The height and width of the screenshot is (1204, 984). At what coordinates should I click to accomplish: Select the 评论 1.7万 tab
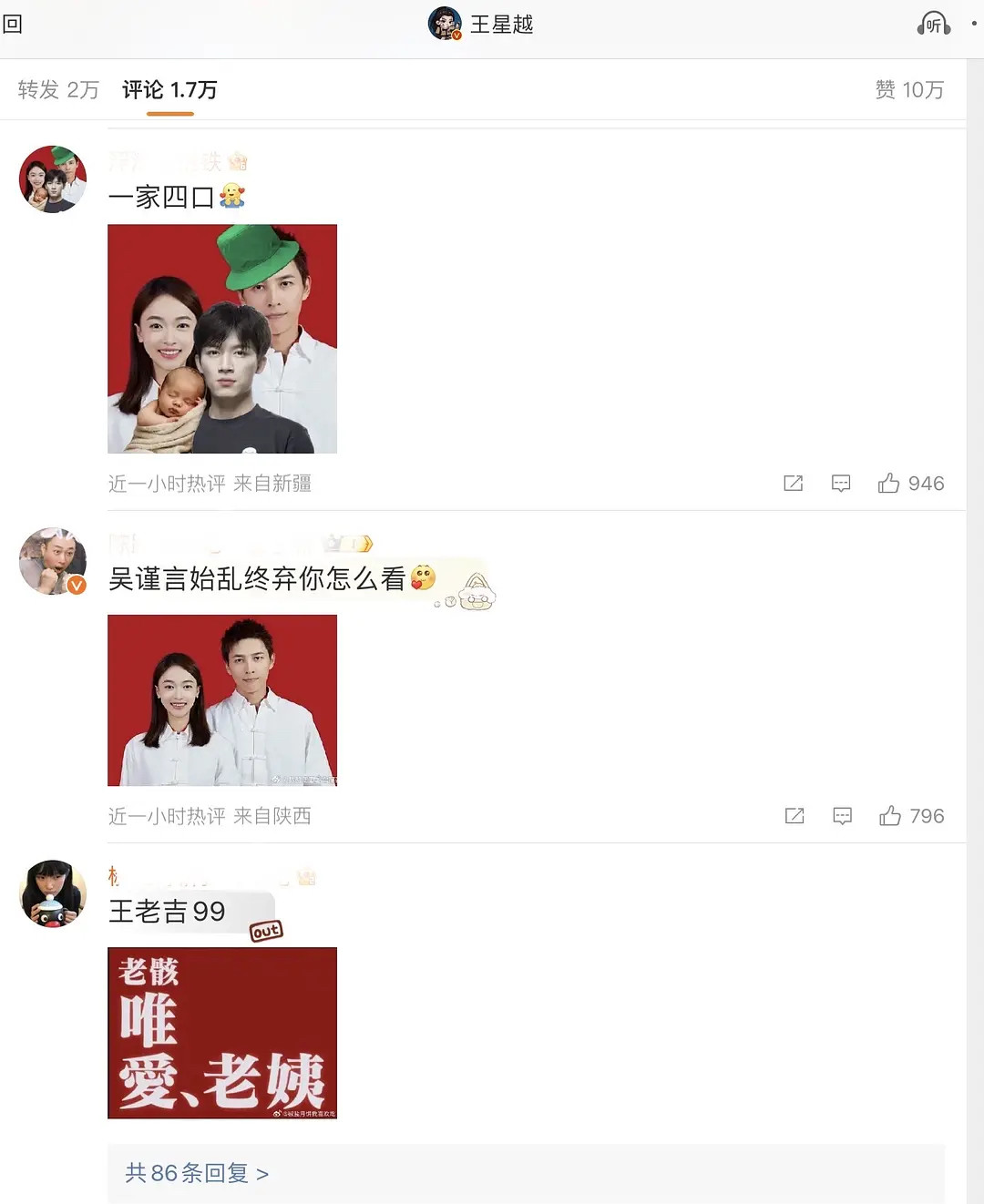tap(169, 89)
